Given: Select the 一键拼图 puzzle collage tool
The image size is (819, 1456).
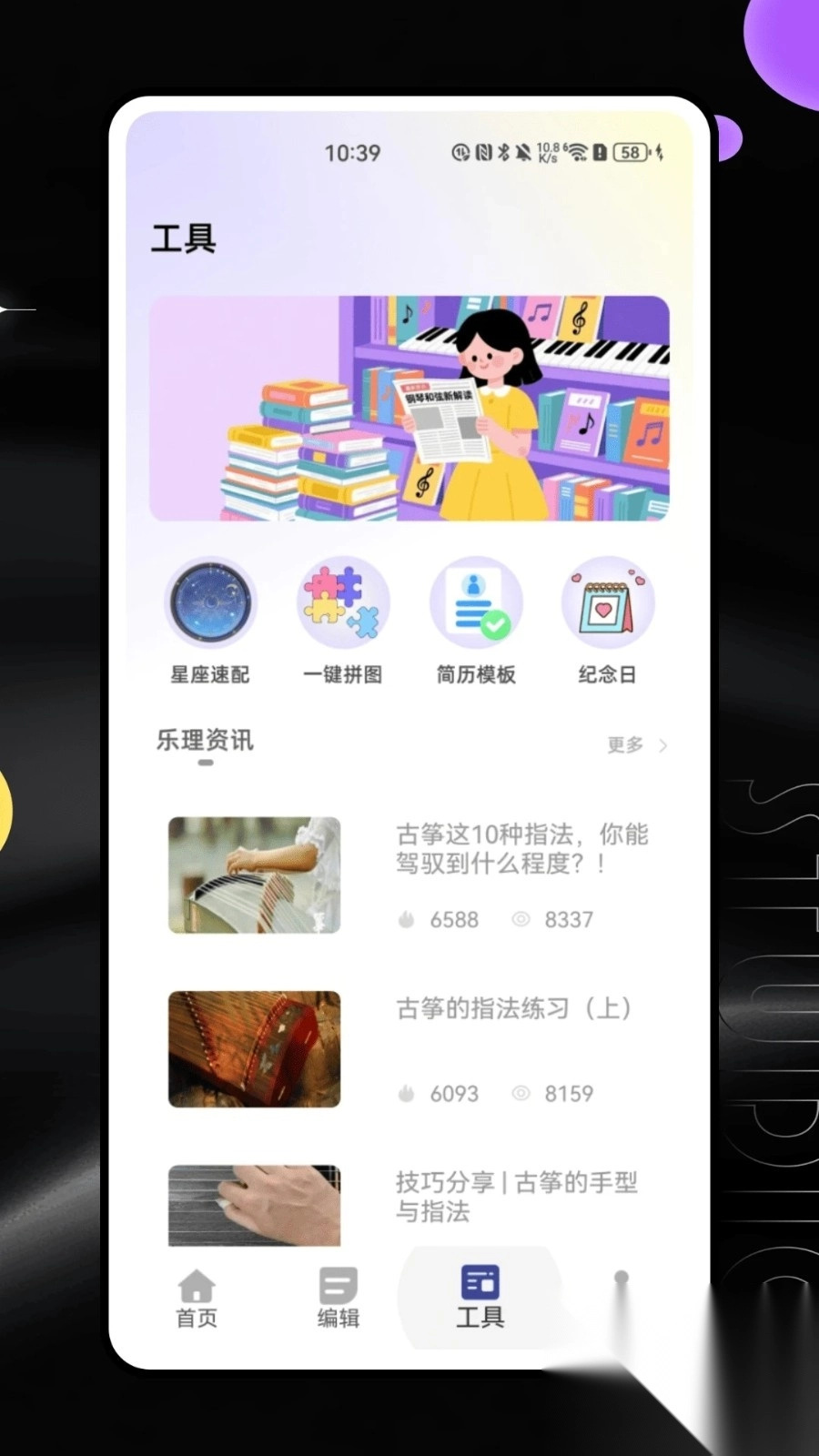Looking at the screenshot, I should (x=343, y=602).
